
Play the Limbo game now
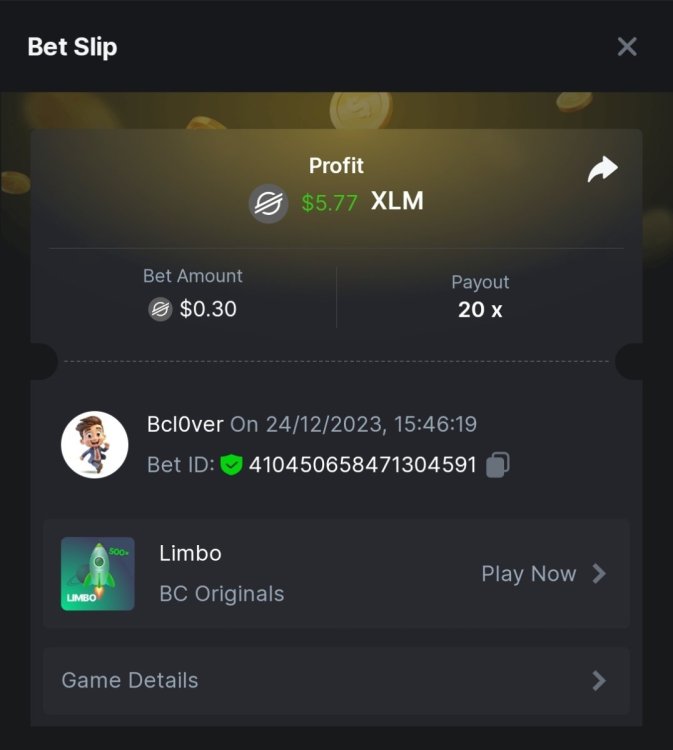[543, 574]
